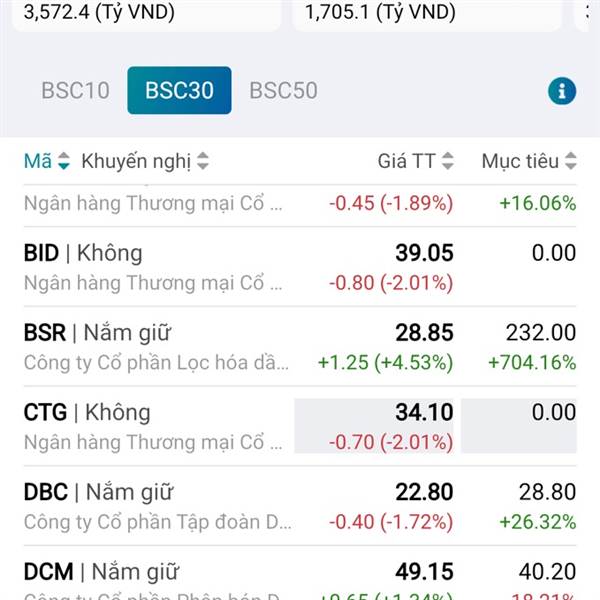The width and height of the screenshot is (600, 600).
Task: Select the BSC30 tab
Action: click(179, 91)
